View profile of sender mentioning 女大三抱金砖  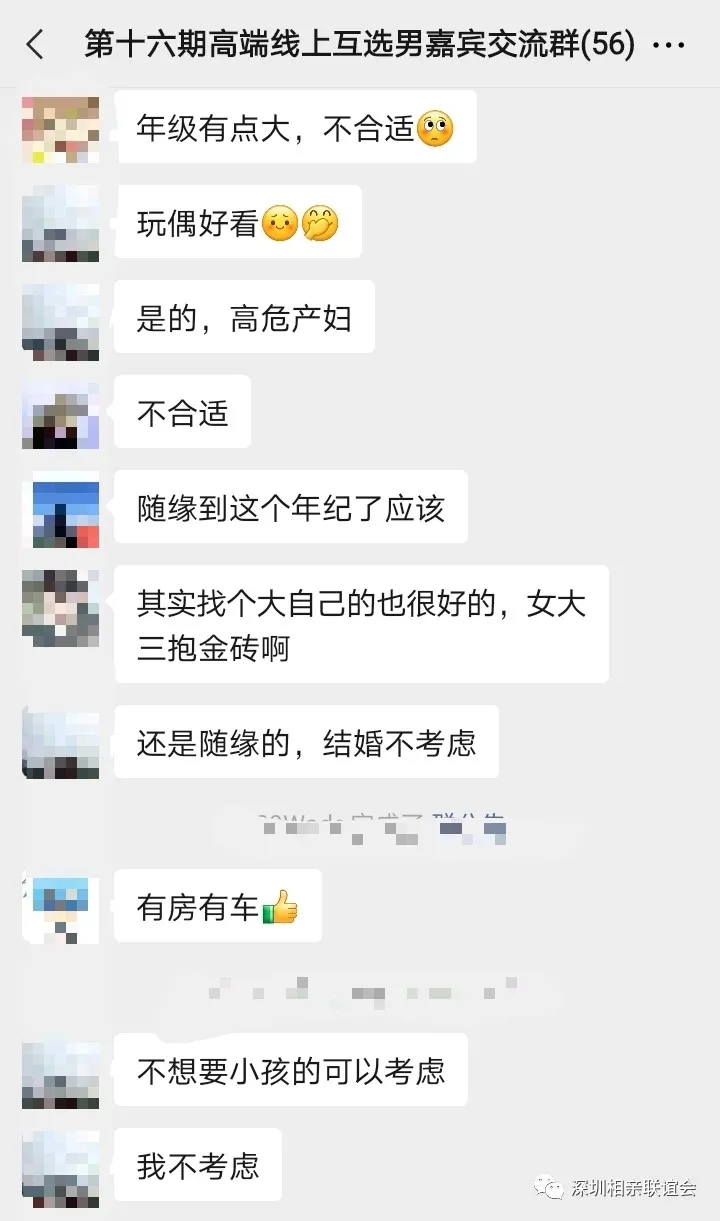coord(61,607)
